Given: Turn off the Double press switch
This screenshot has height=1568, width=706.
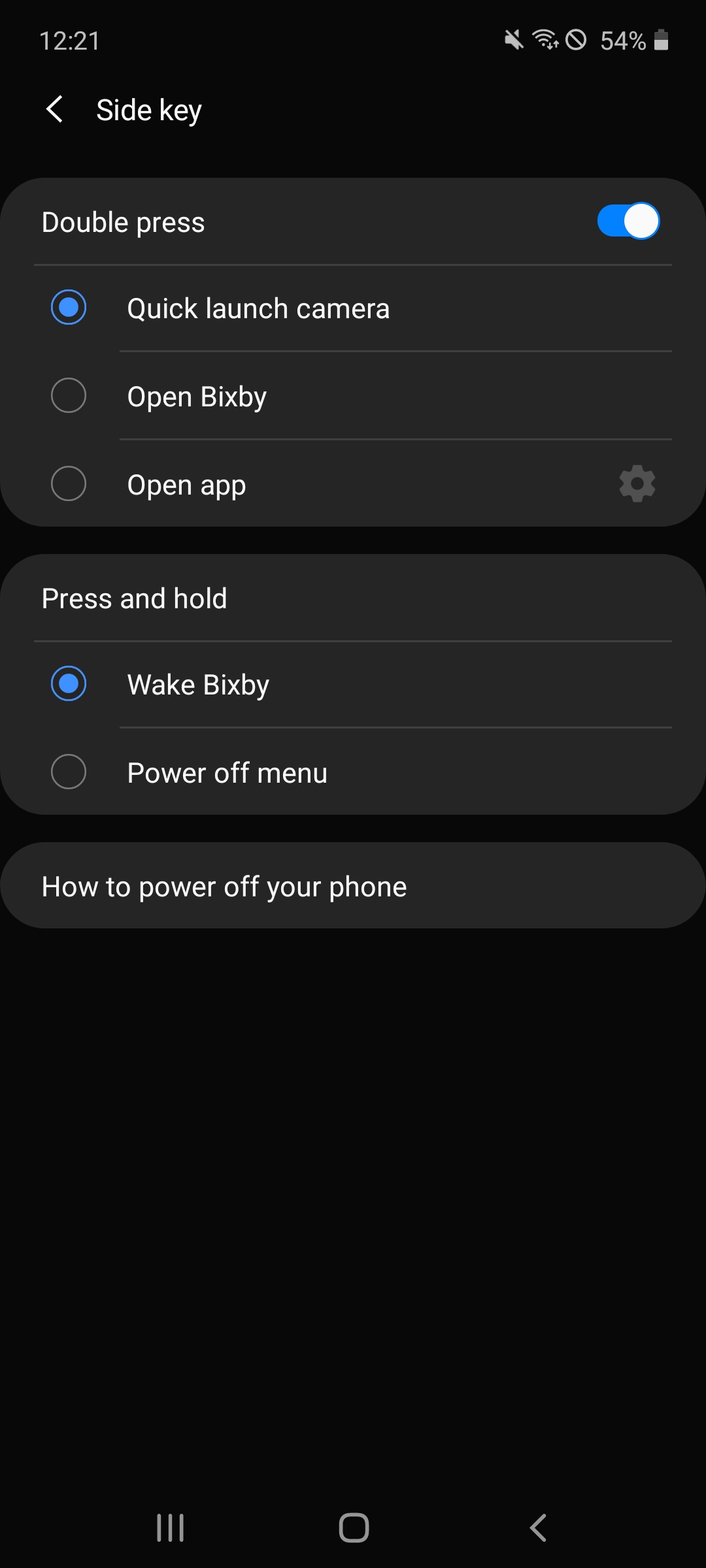Looking at the screenshot, I should pyautogui.click(x=628, y=221).
